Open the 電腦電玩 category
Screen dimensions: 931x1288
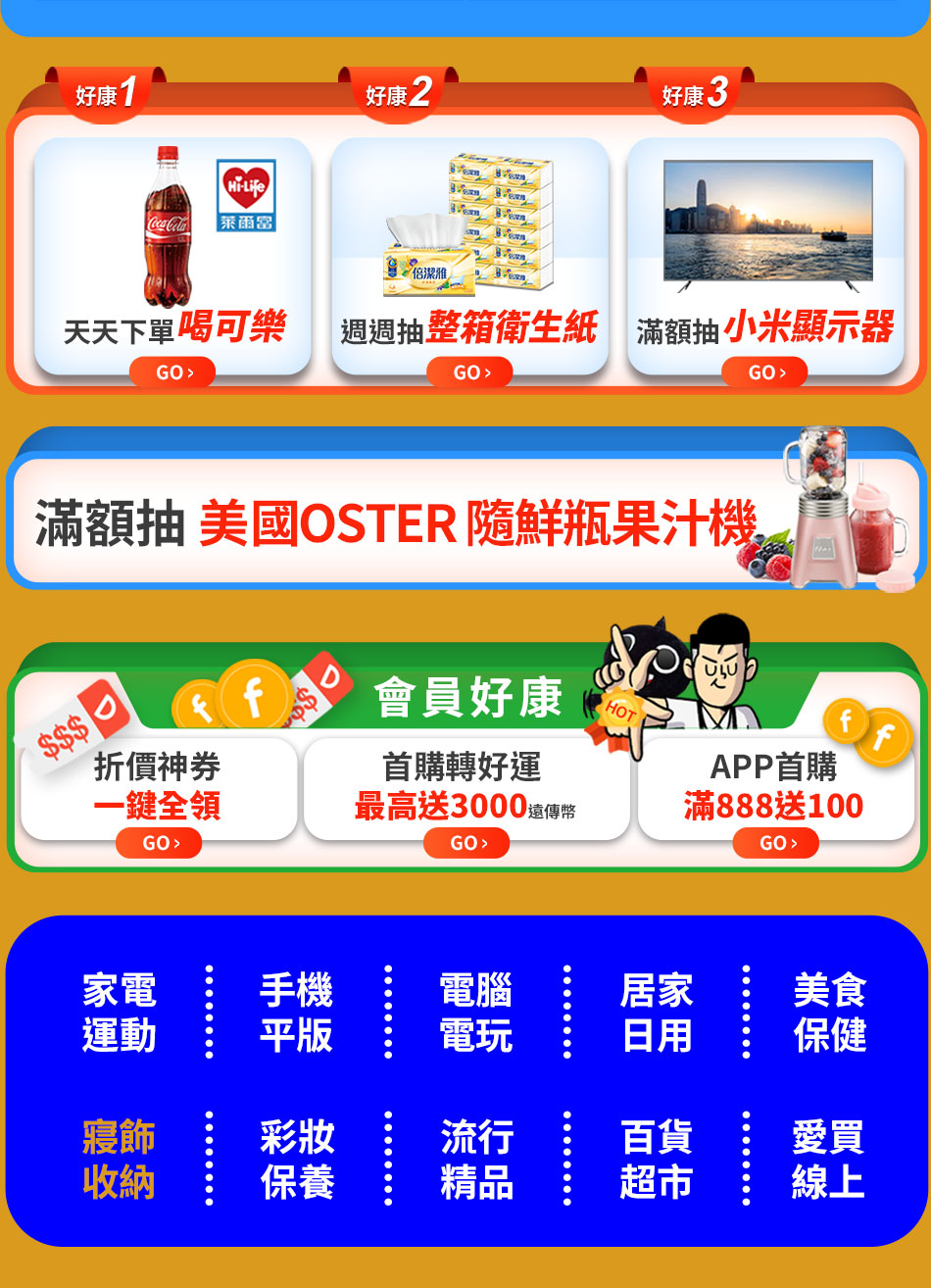(x=476, y=1013)
